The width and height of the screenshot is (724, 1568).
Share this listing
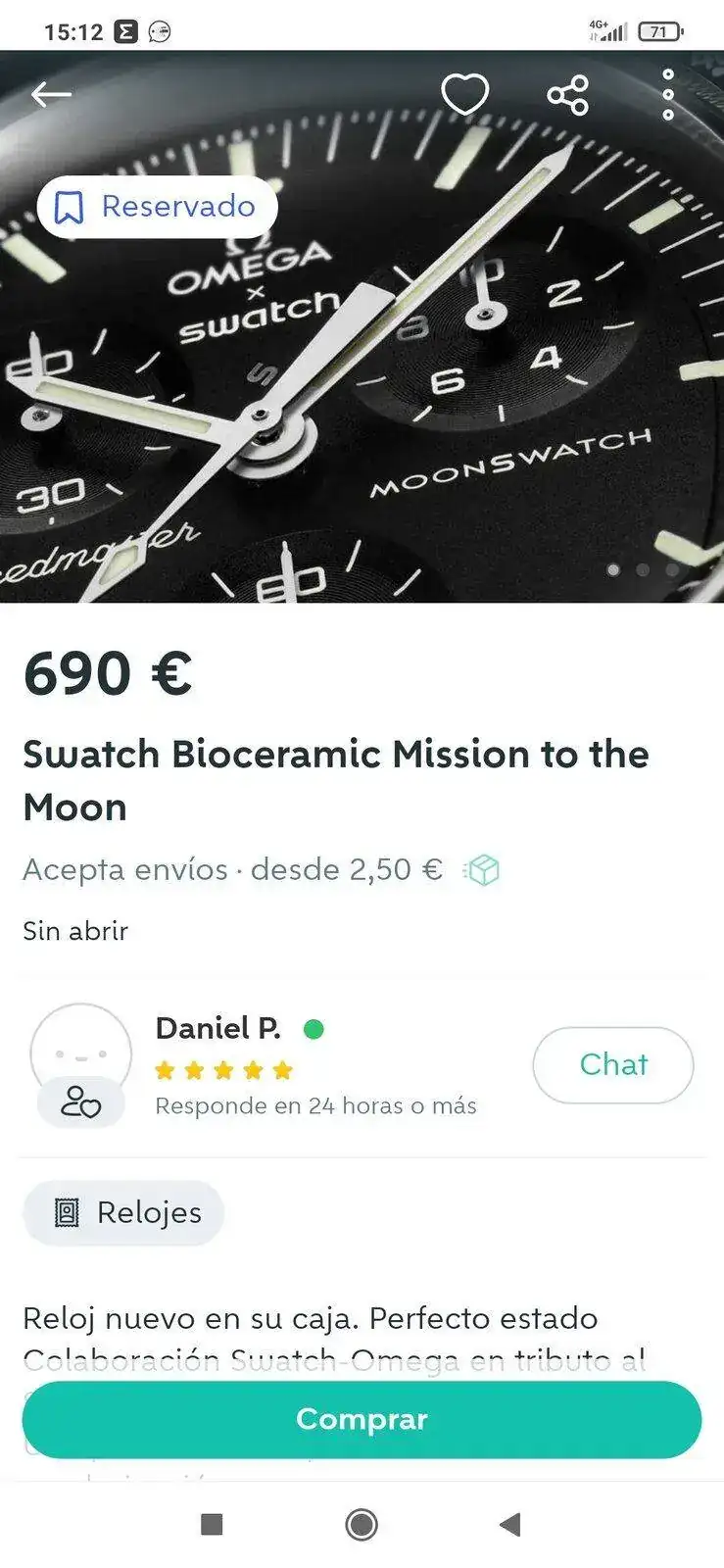567,95
